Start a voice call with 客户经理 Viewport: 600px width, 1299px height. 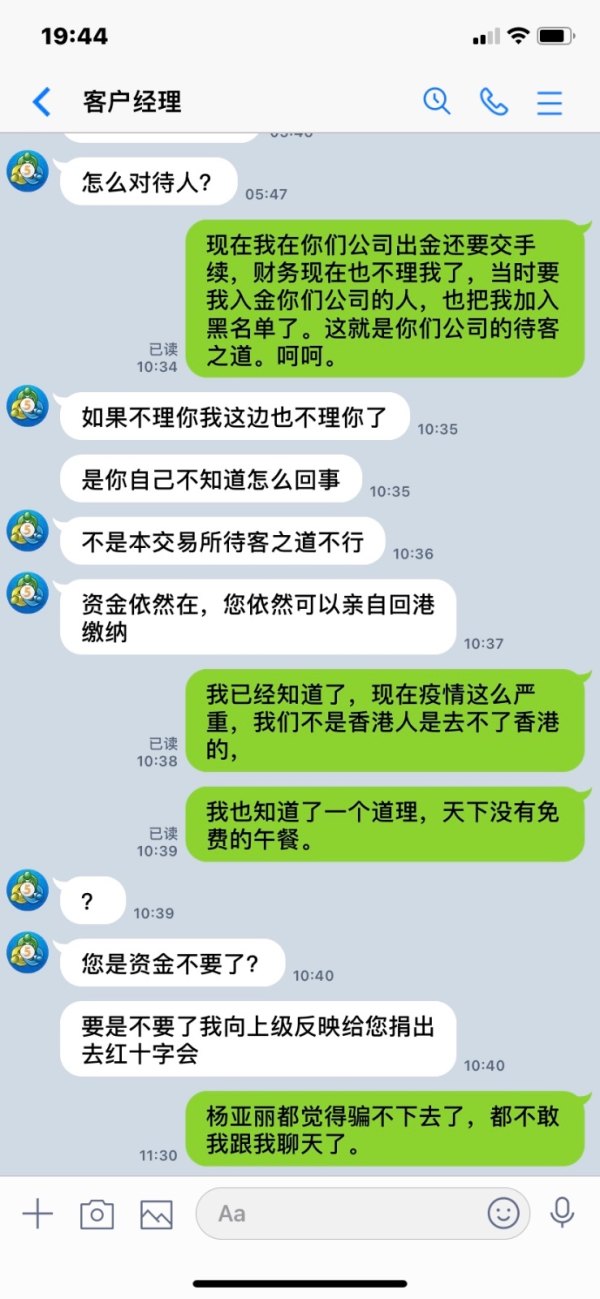(494, 101)
